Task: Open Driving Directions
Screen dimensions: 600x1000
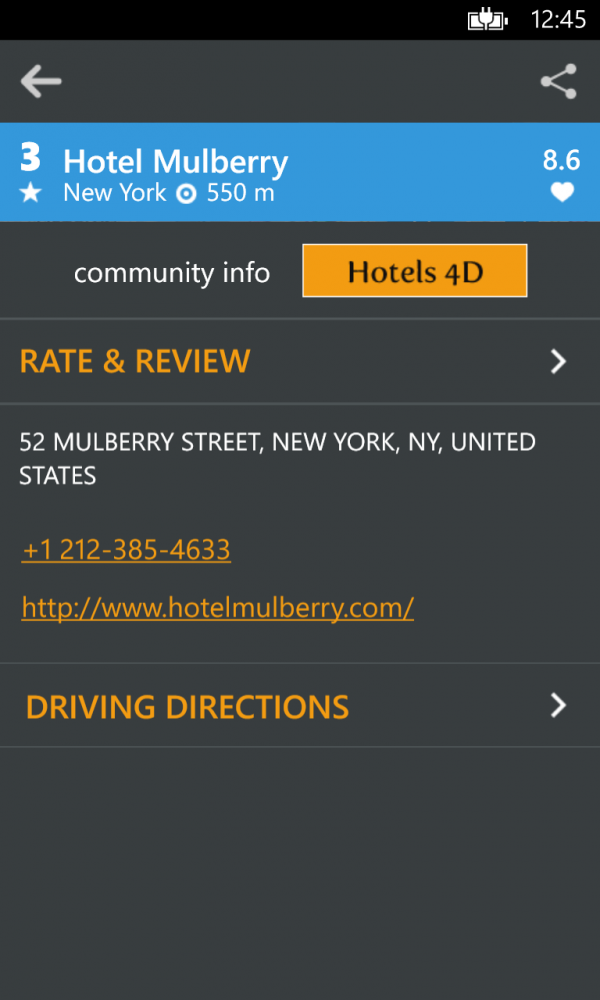Action: 300,705
